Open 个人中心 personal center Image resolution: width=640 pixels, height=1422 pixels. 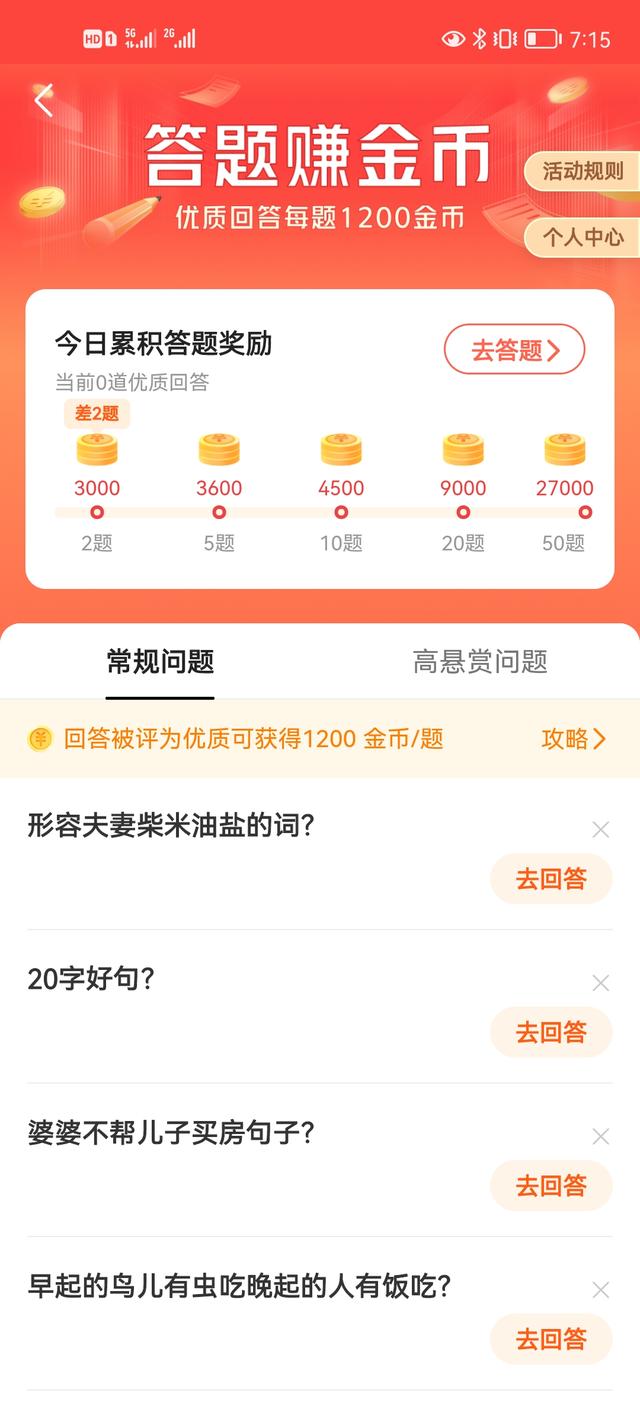click(x=582, y=237)
